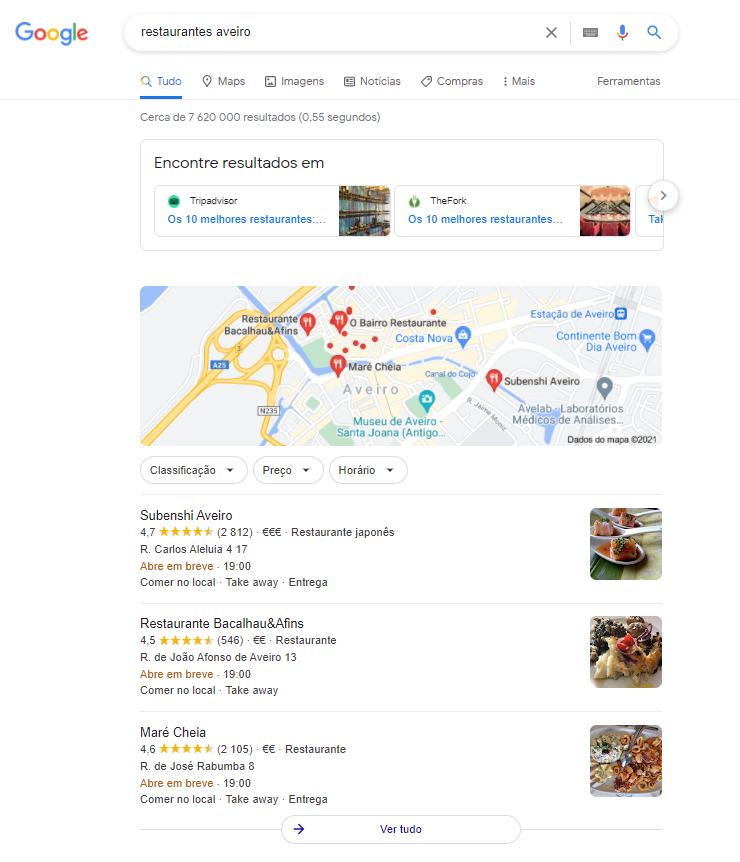Open the on-screen keyboard input tool

(x=590, y=32)
